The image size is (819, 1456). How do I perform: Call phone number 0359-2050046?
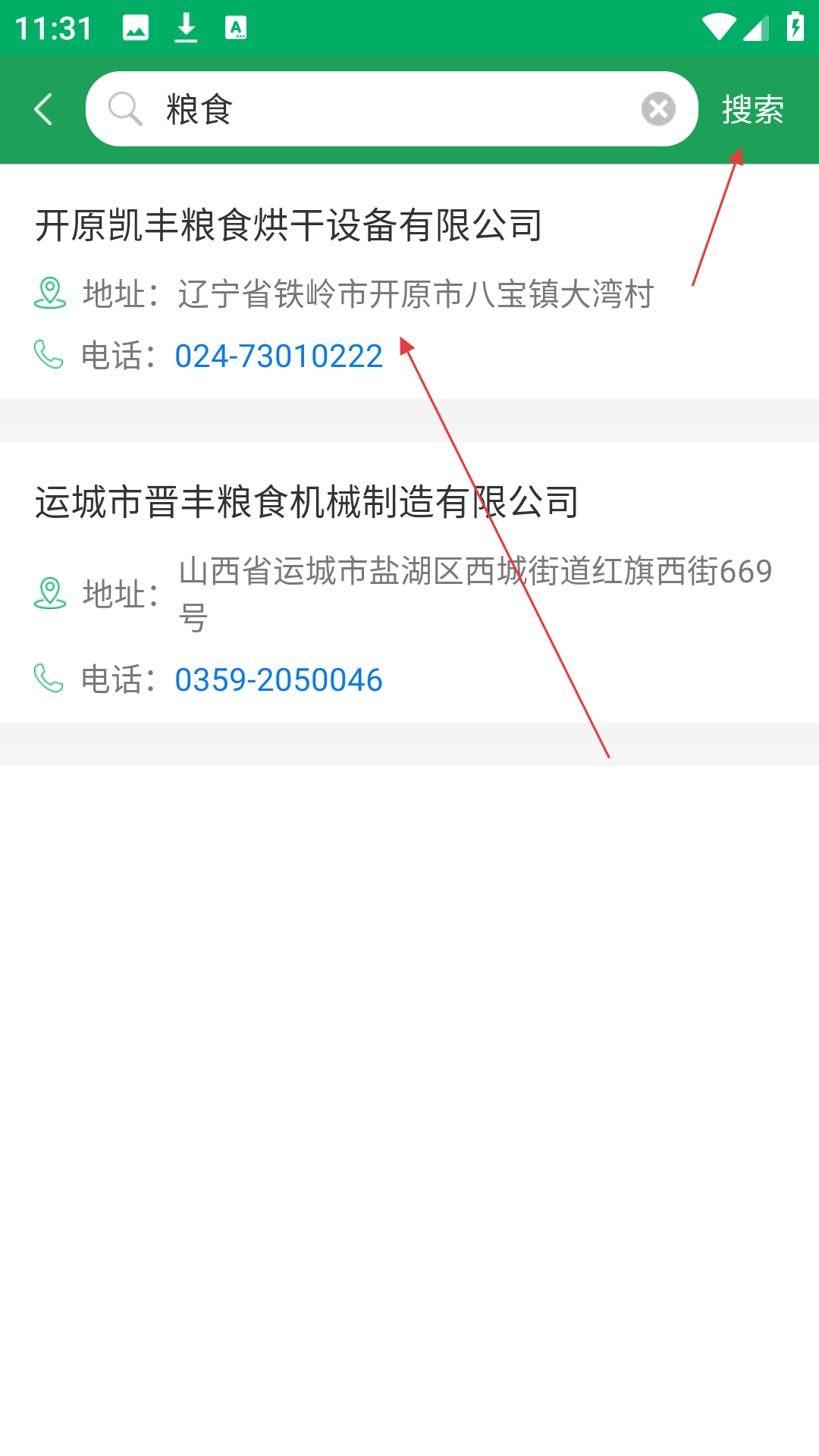278,680
